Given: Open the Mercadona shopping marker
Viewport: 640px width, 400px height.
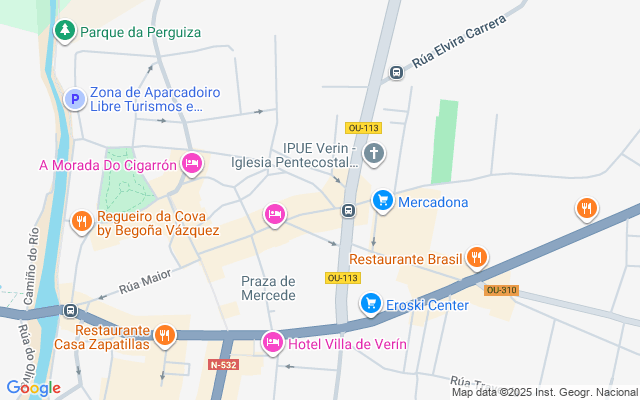Looking at the screenshot, I should [382, 201].
